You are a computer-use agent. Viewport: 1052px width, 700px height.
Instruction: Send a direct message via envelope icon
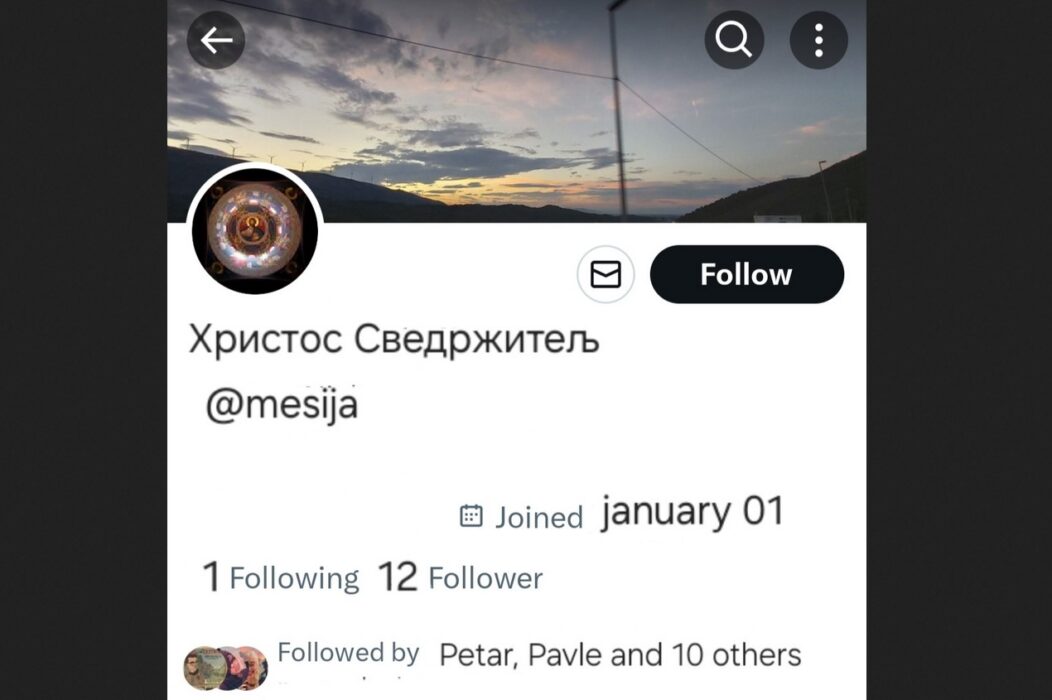click(x=606, y=274)
